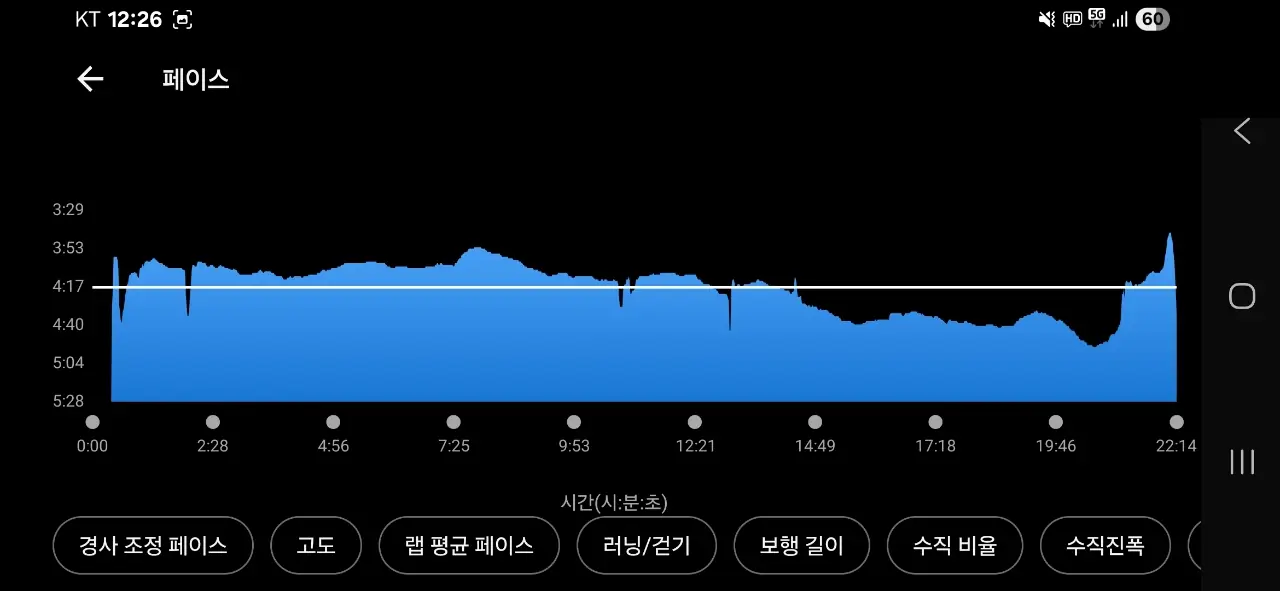This screenshot has width=1280, height=591.
Task: Overlay 경사 조정 페이스 on the chart
Action: tap(153, 545)
